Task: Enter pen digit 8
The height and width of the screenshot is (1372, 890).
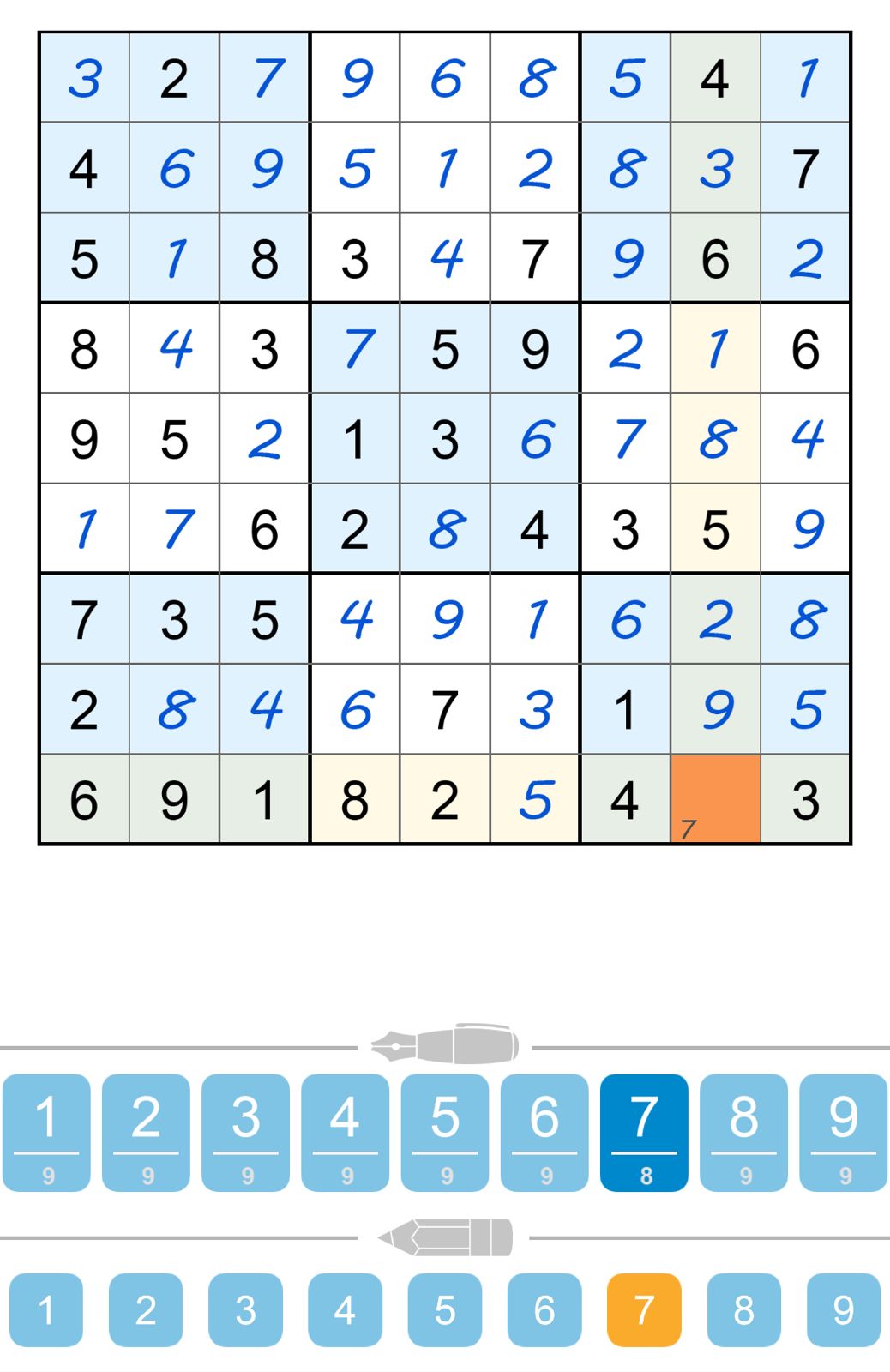Action: 743,1132
